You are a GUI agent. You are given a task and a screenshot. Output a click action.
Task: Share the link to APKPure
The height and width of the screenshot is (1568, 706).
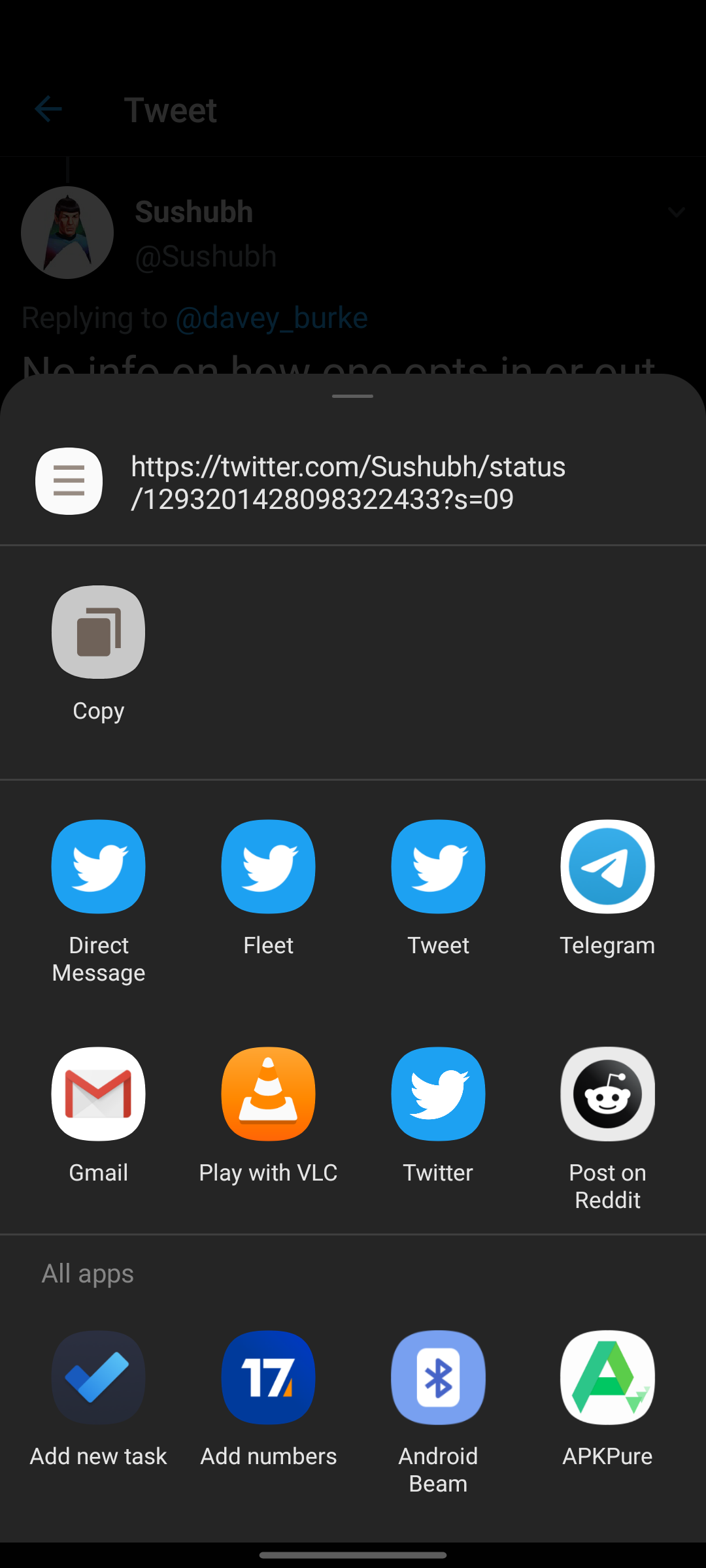607,1378
